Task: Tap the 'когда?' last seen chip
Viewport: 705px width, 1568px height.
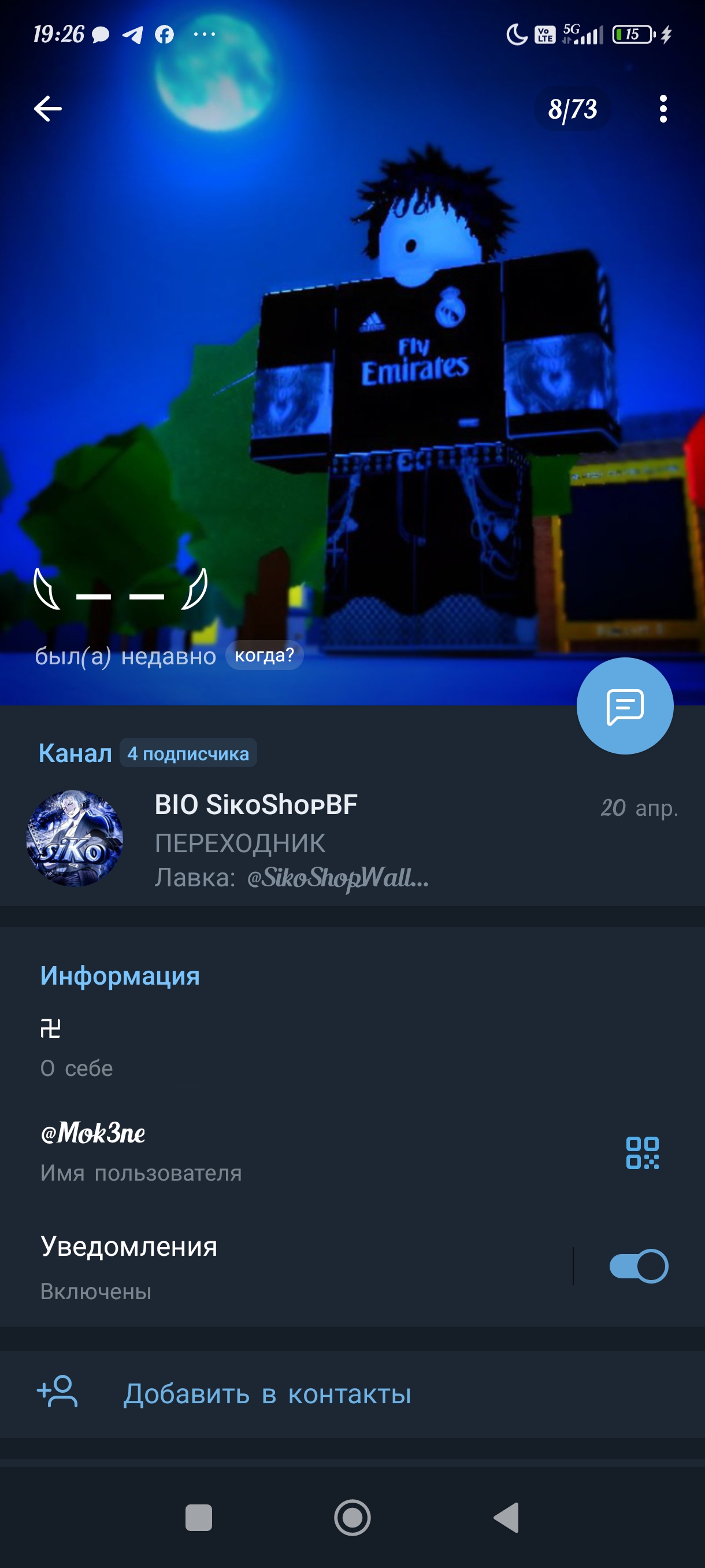Action: (x=264, y=655)
